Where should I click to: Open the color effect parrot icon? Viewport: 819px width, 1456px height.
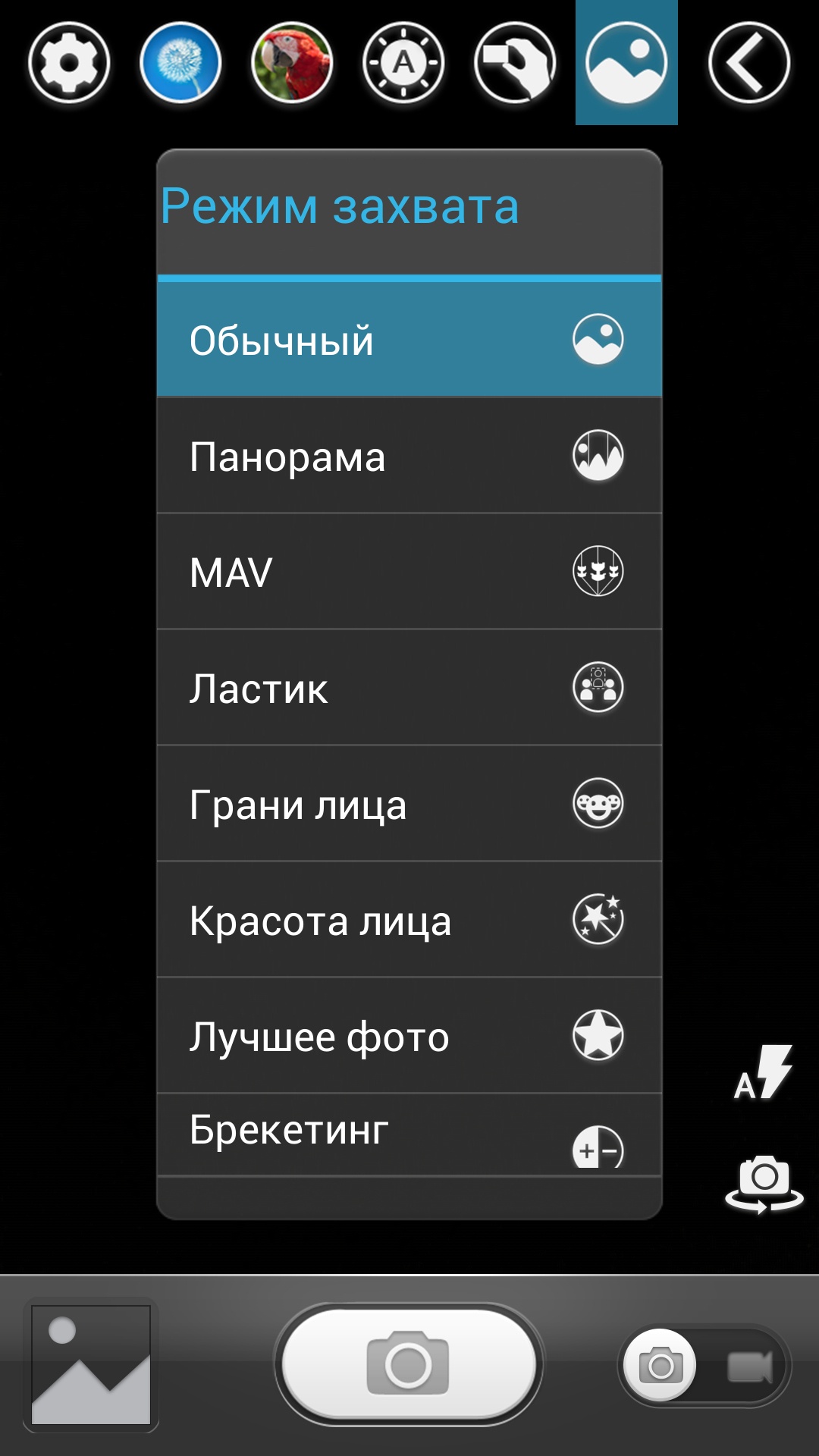pyautogui.click(x=292, y=62)
